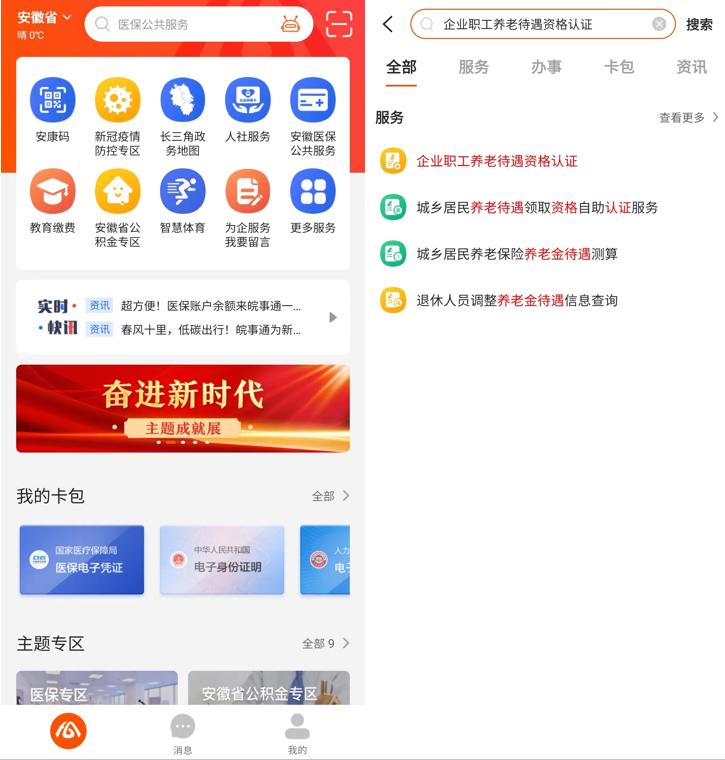Viewport: 725px width, 760px height.
Task: Switch to the 我的 tab
Action: pyautogui.click(x=297, y=733)
